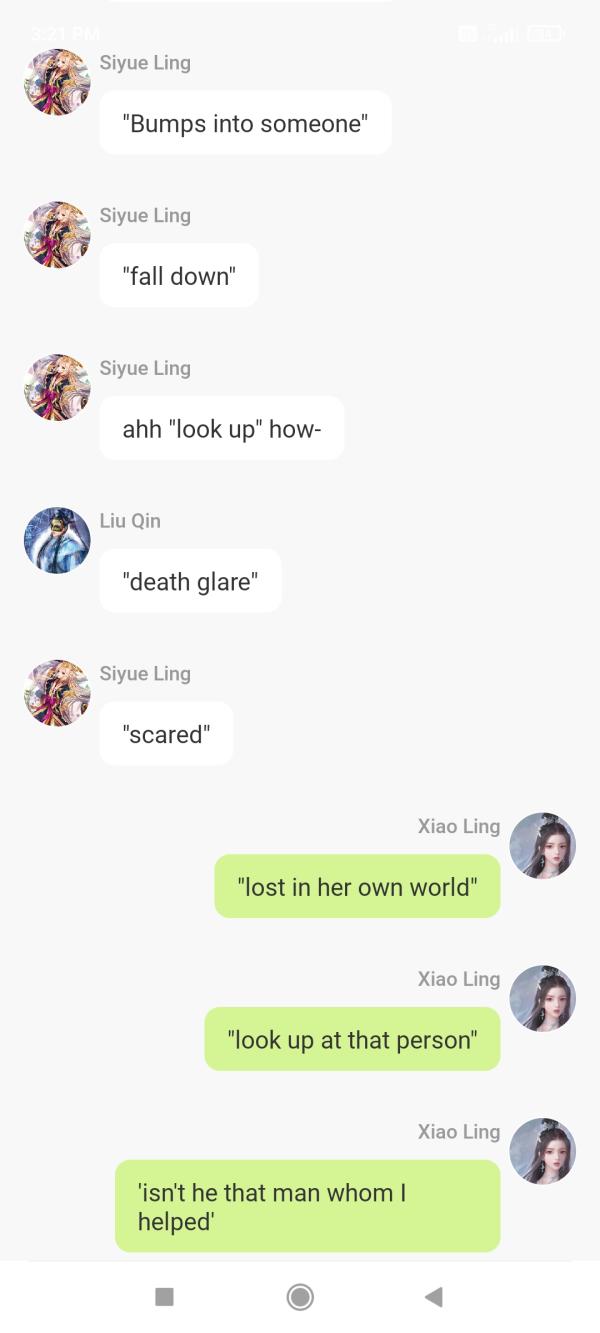The height and width of the screenshot is (1333, 600).
Task: Tap Xiao Ling's avatar beside "lost in her own world"
Action: click(x=542, y=846)
